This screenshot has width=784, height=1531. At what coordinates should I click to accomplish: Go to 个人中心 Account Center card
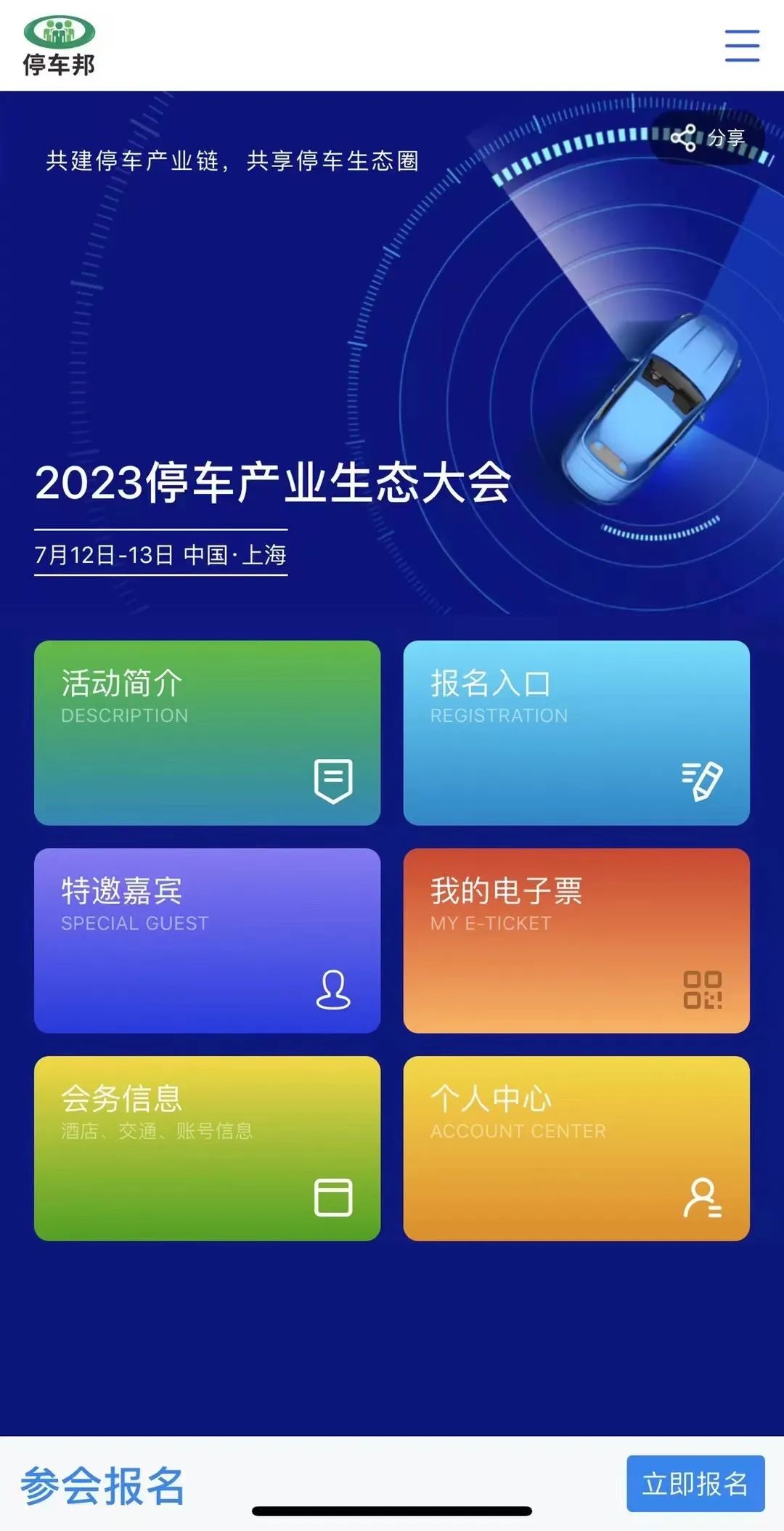(x=576, y=1148)
